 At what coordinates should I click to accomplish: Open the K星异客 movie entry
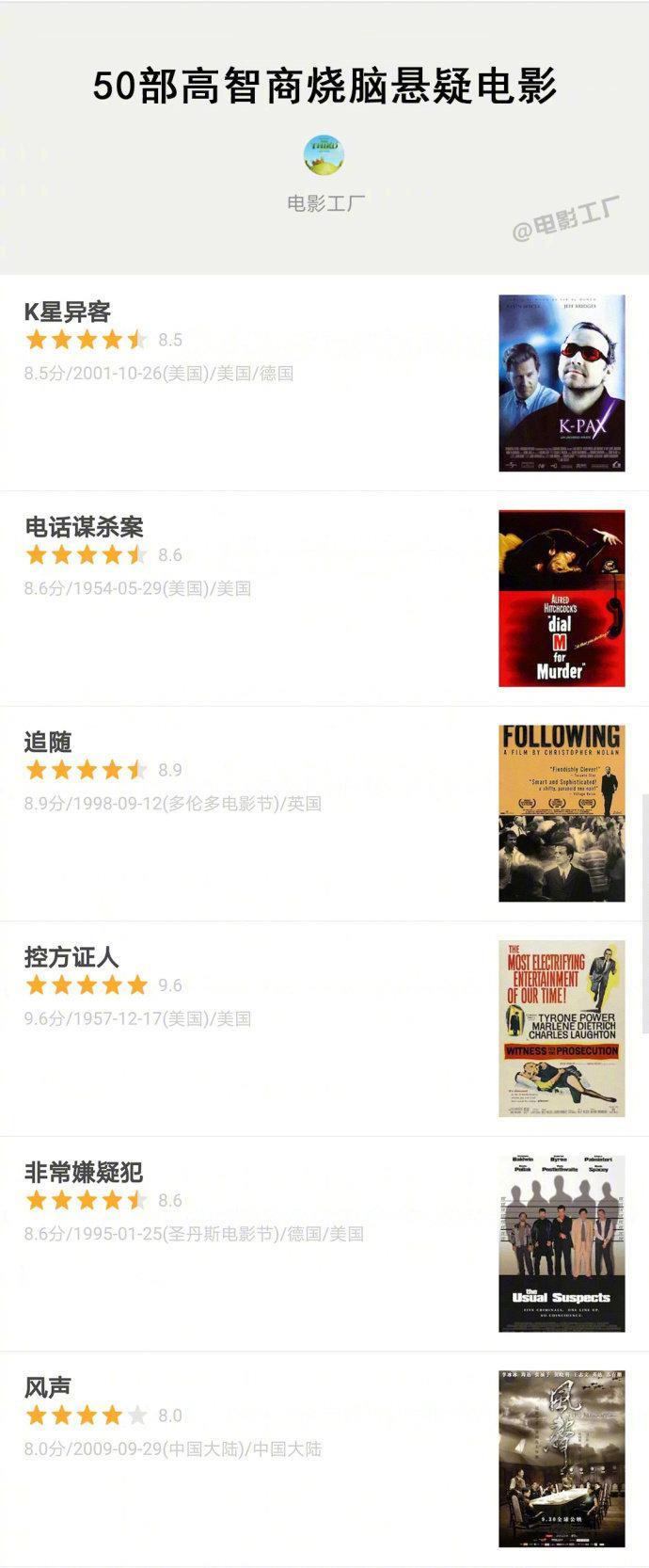68,312
